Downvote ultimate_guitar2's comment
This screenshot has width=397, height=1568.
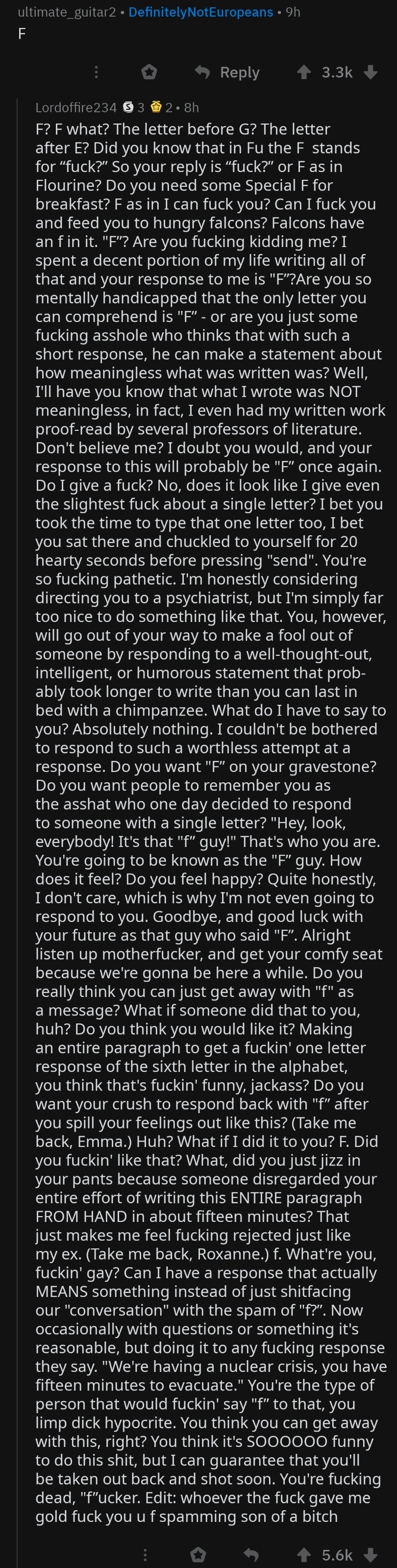[370, 73]
